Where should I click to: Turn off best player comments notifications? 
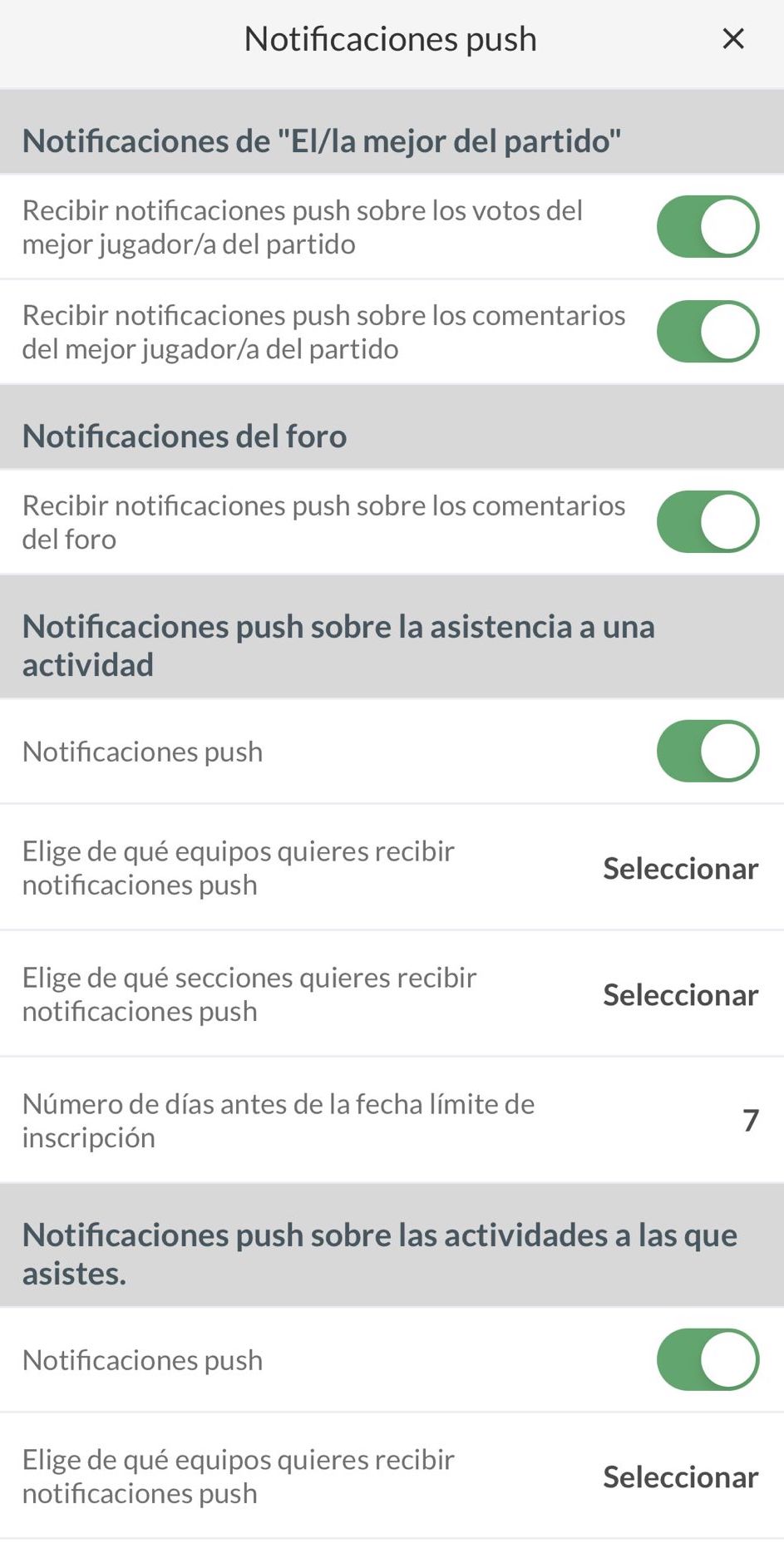coord(708,331)
